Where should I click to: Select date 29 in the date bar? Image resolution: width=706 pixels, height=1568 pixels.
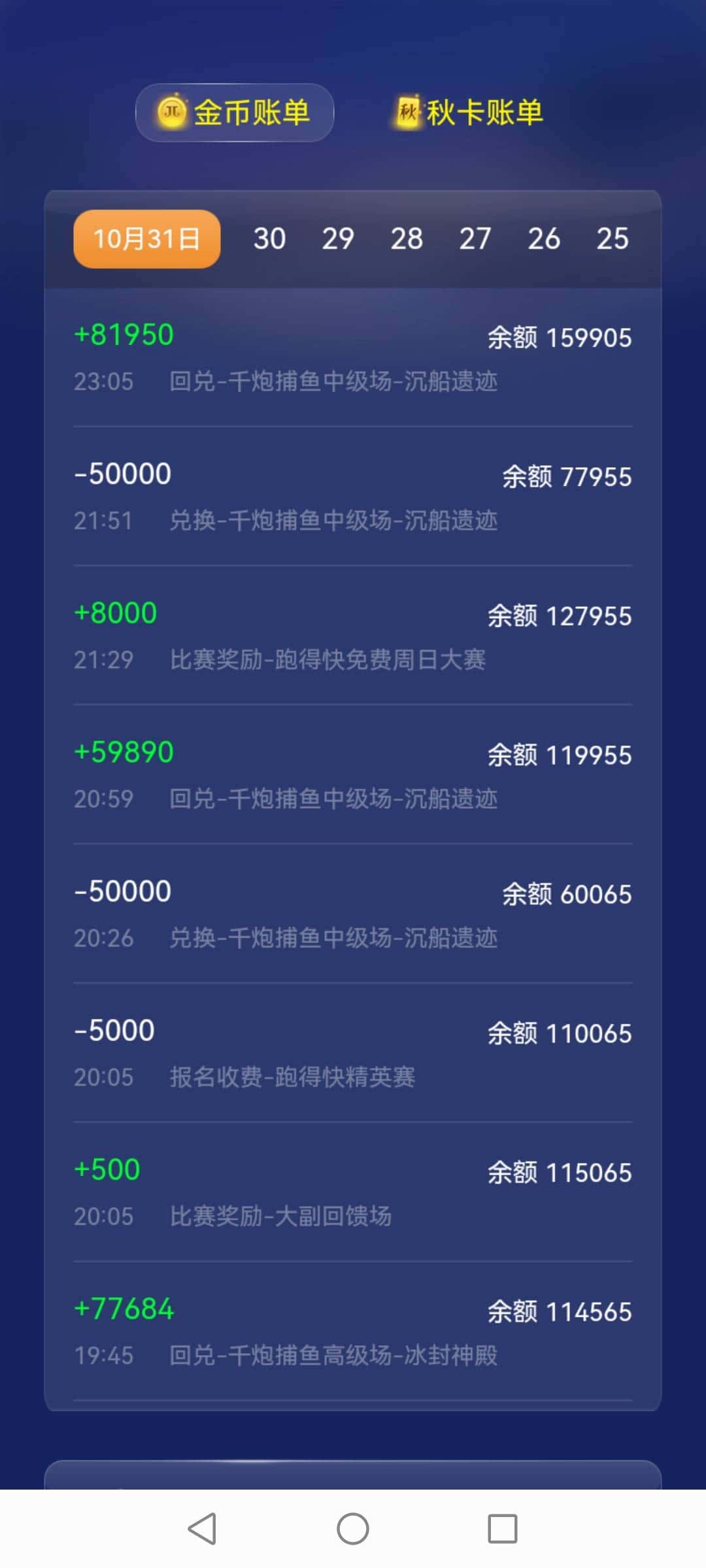338,239
